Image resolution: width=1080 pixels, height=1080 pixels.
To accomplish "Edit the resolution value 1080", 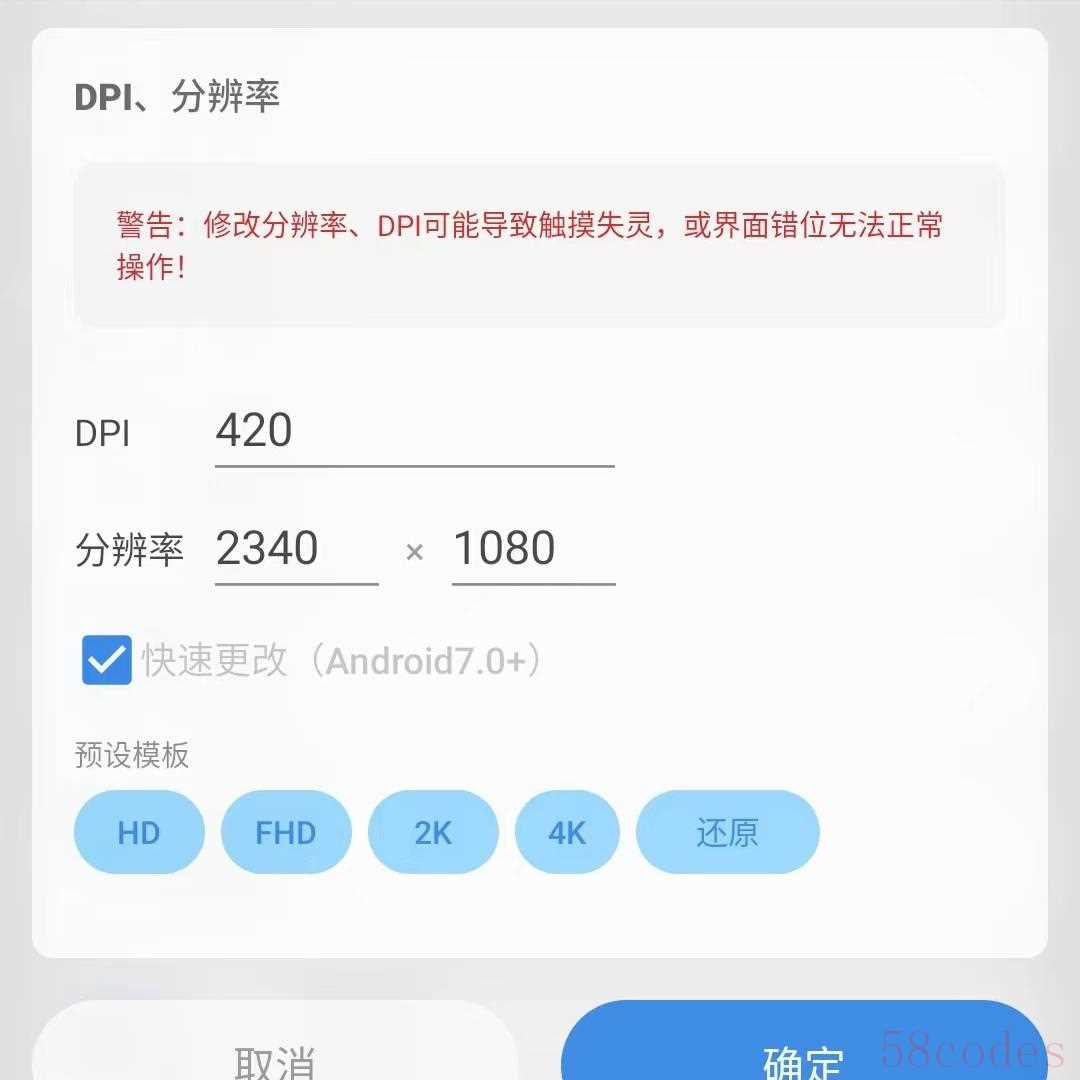I will 533,549.
